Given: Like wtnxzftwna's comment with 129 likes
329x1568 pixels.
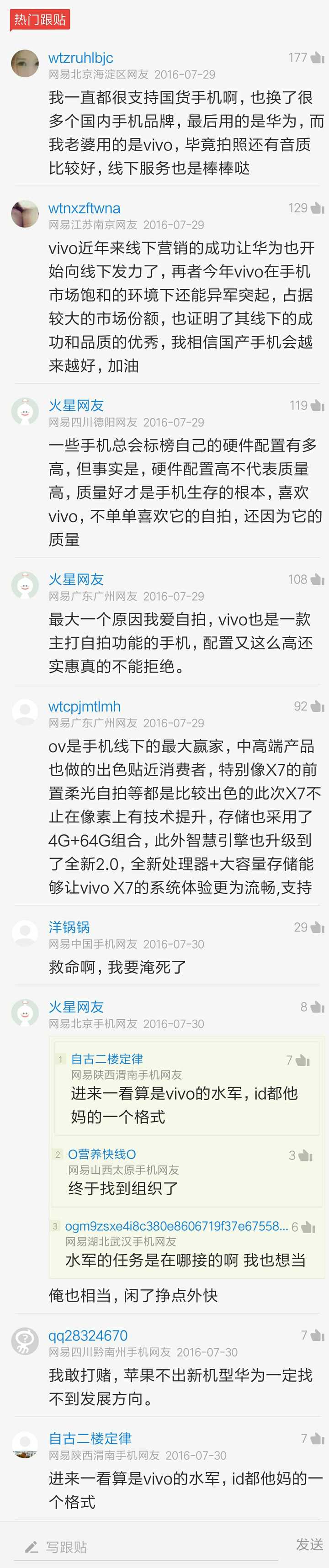Looking at the screenshot, I should coord(317,208).
